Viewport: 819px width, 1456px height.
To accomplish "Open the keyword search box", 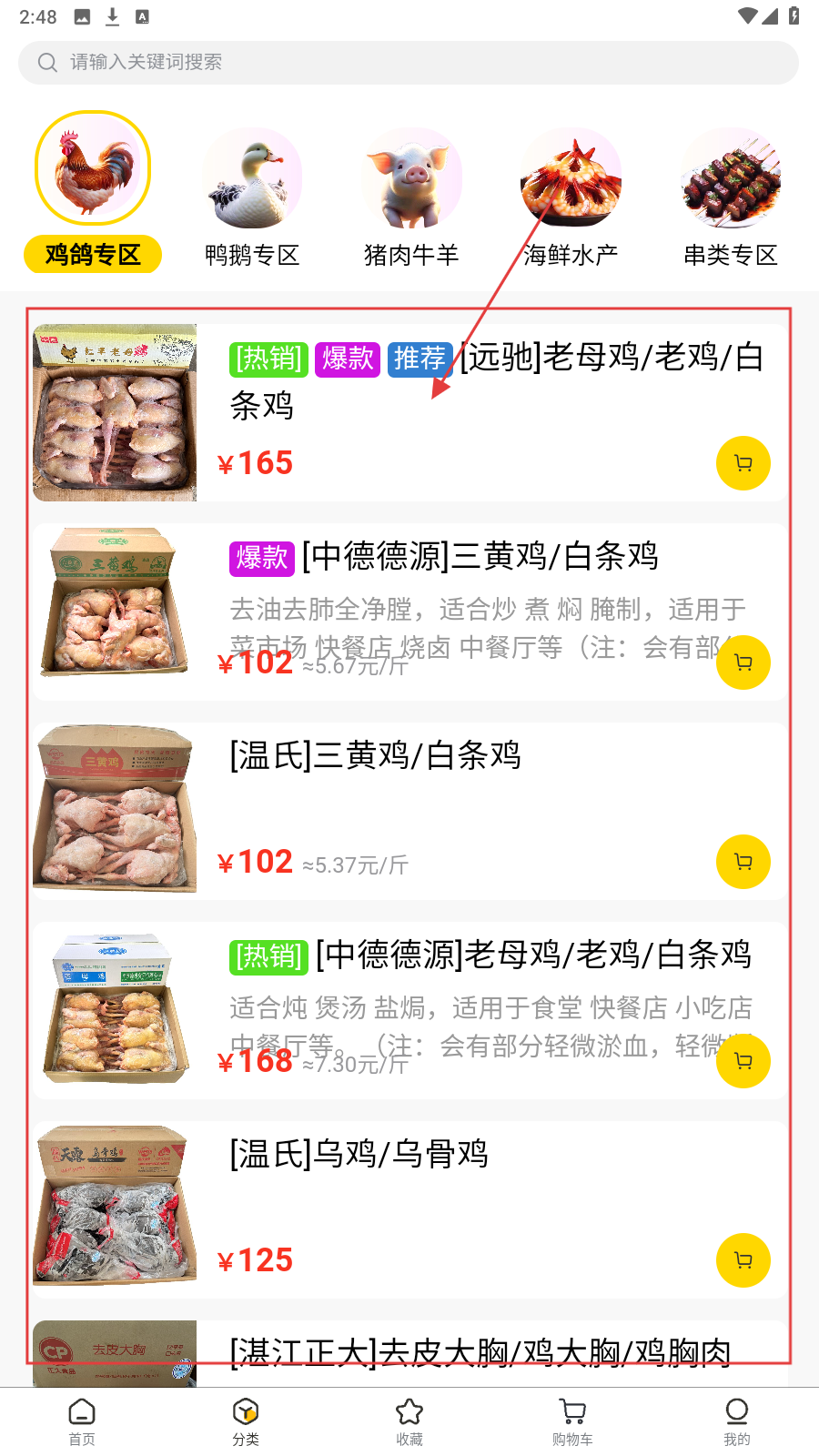I will (409, 62).
